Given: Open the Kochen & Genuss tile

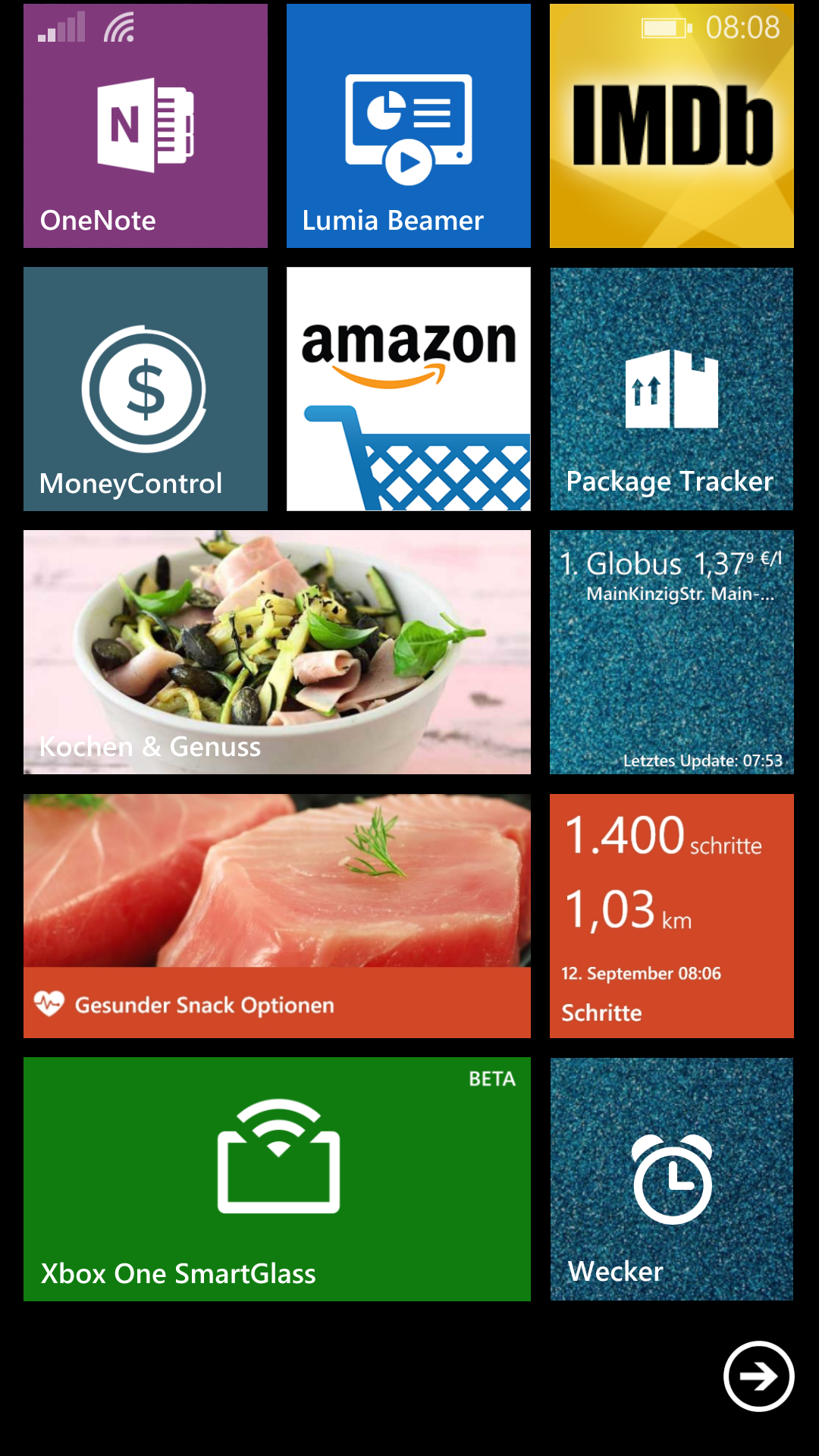Looking at the screenshot, I should point(277,651).
